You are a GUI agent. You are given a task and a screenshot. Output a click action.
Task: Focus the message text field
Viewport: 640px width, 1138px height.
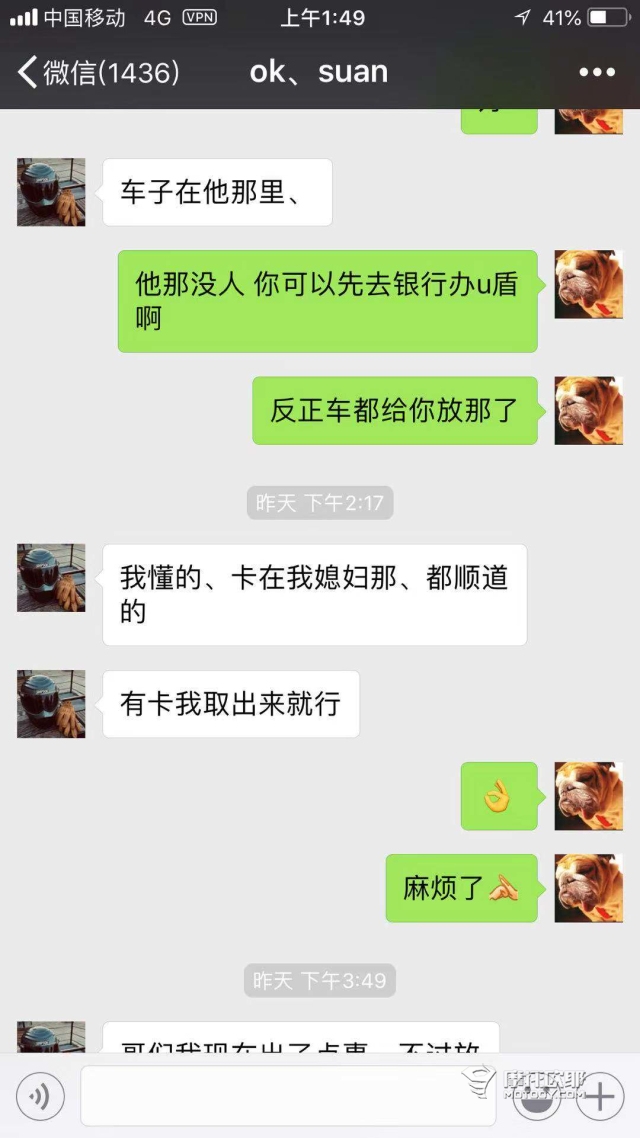click(288, 1096)
